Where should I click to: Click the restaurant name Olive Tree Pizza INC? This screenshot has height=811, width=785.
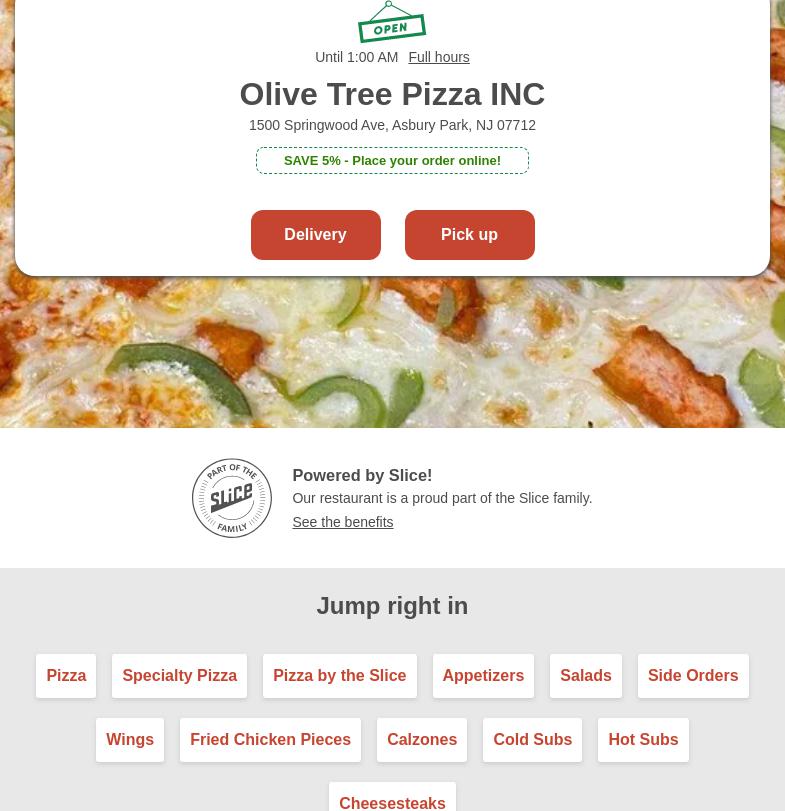392,94
